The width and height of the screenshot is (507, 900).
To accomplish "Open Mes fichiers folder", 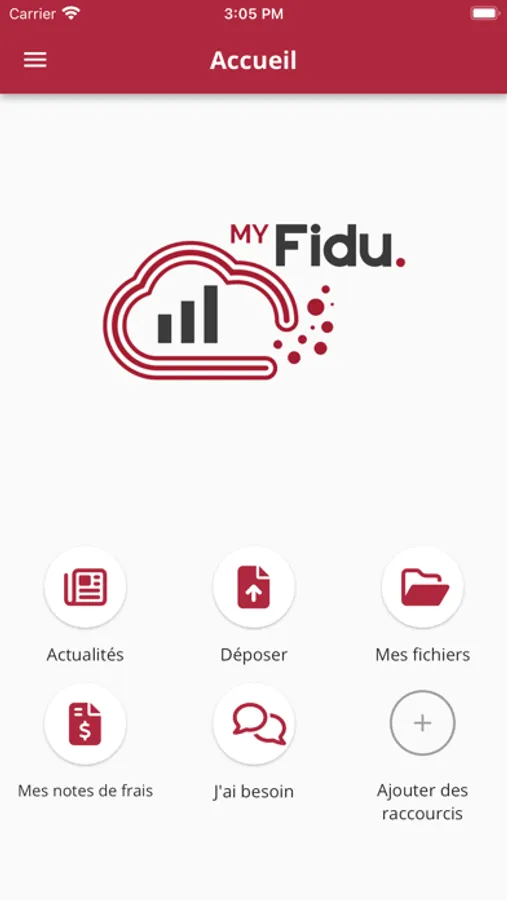I will 423,587.
